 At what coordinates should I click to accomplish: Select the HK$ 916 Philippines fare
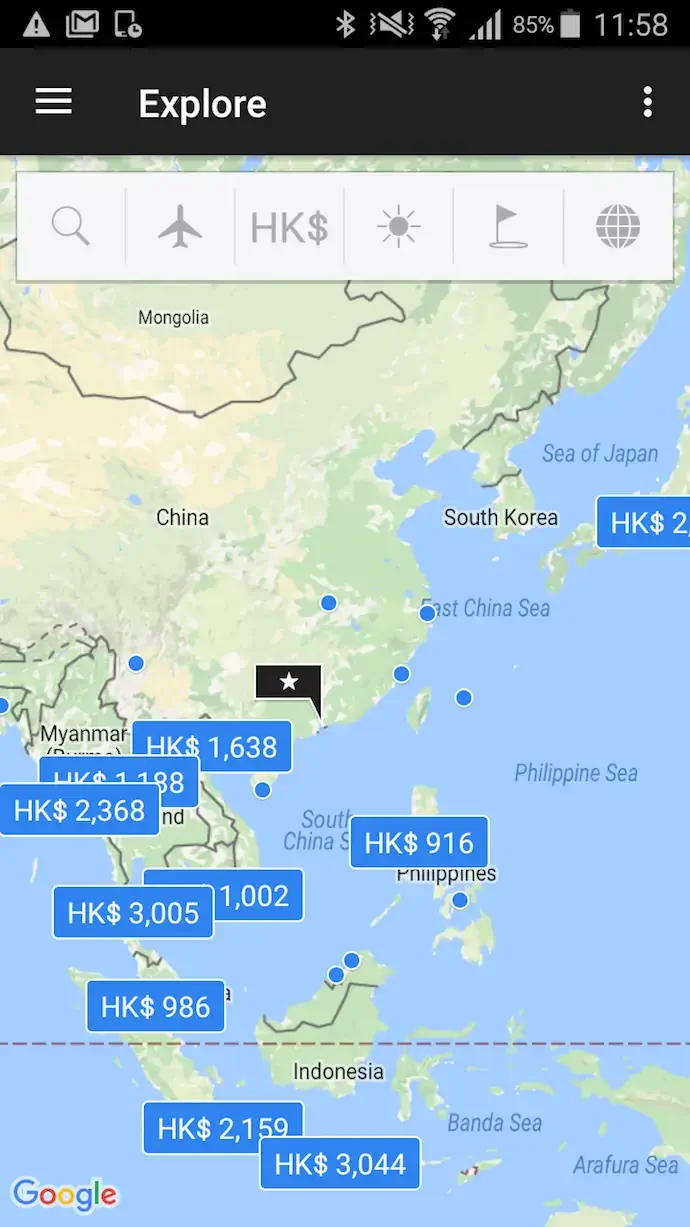click(419, 843)
